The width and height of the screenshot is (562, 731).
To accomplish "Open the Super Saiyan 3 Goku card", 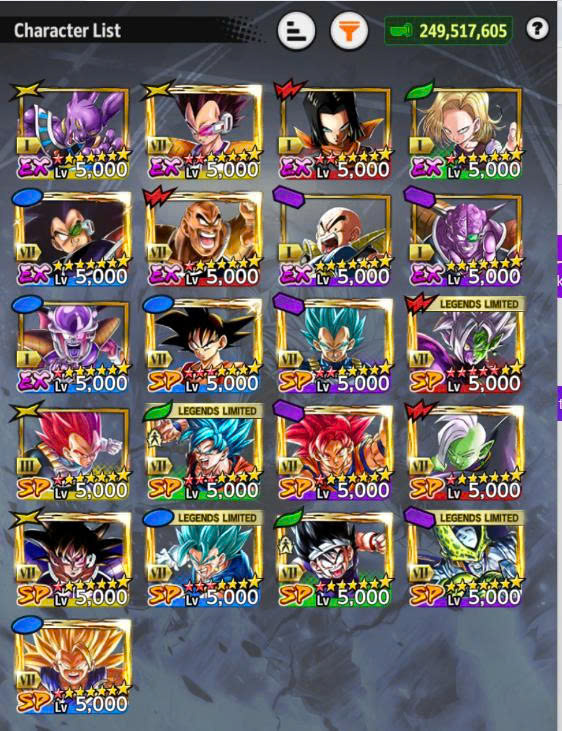I will 72,665.
